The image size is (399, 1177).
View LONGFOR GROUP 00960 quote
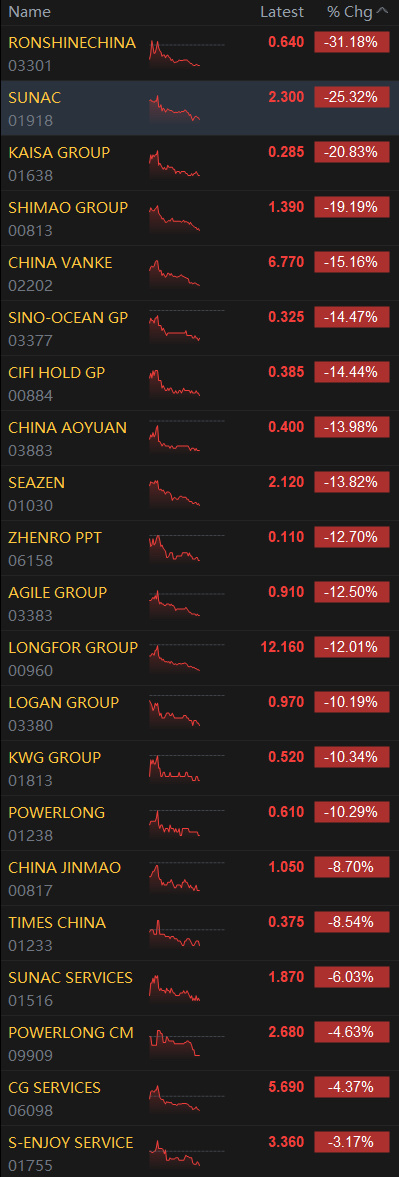[x=200, y=656]
